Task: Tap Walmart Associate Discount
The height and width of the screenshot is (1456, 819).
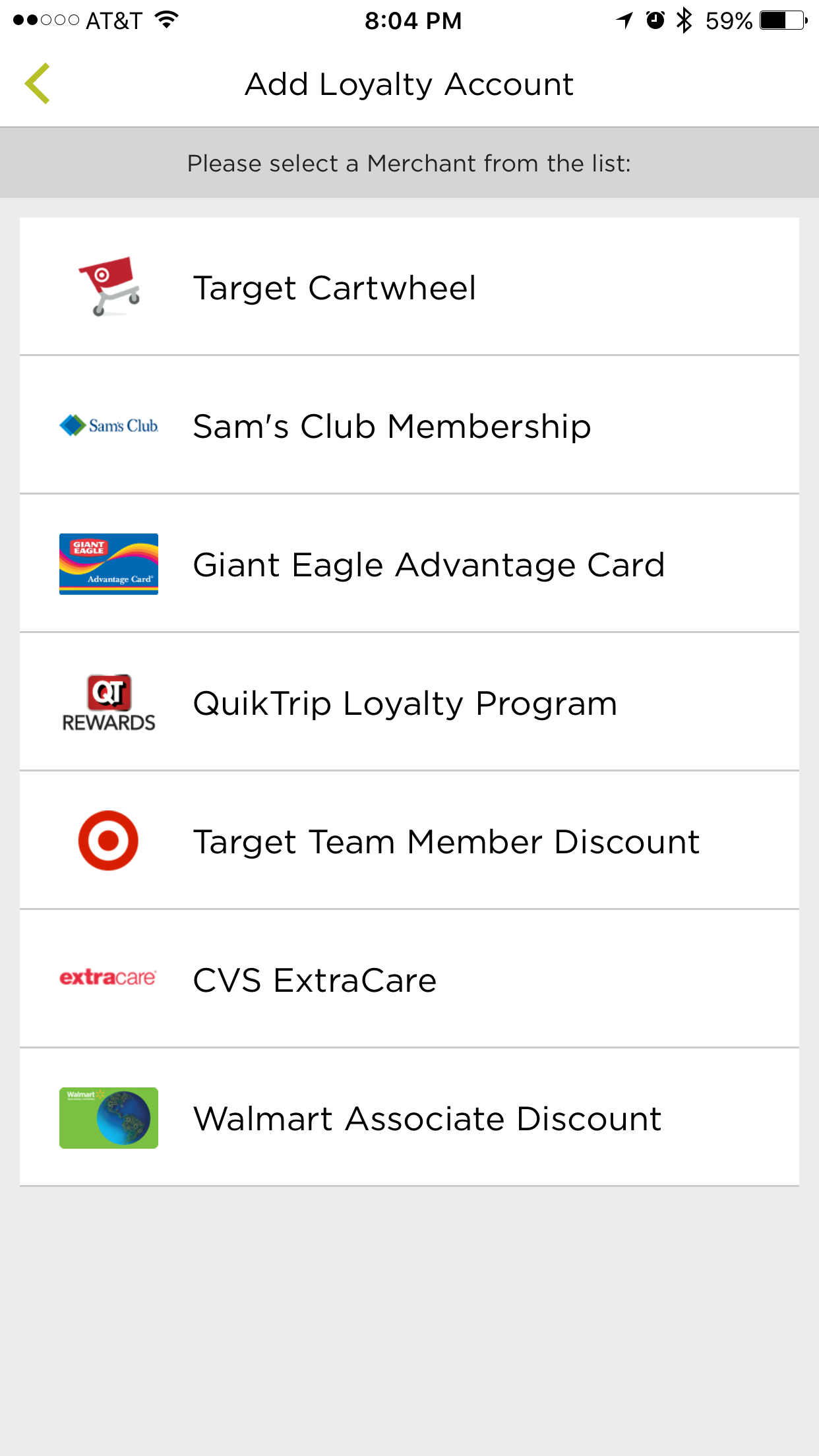Action: tap(409, 1117)
